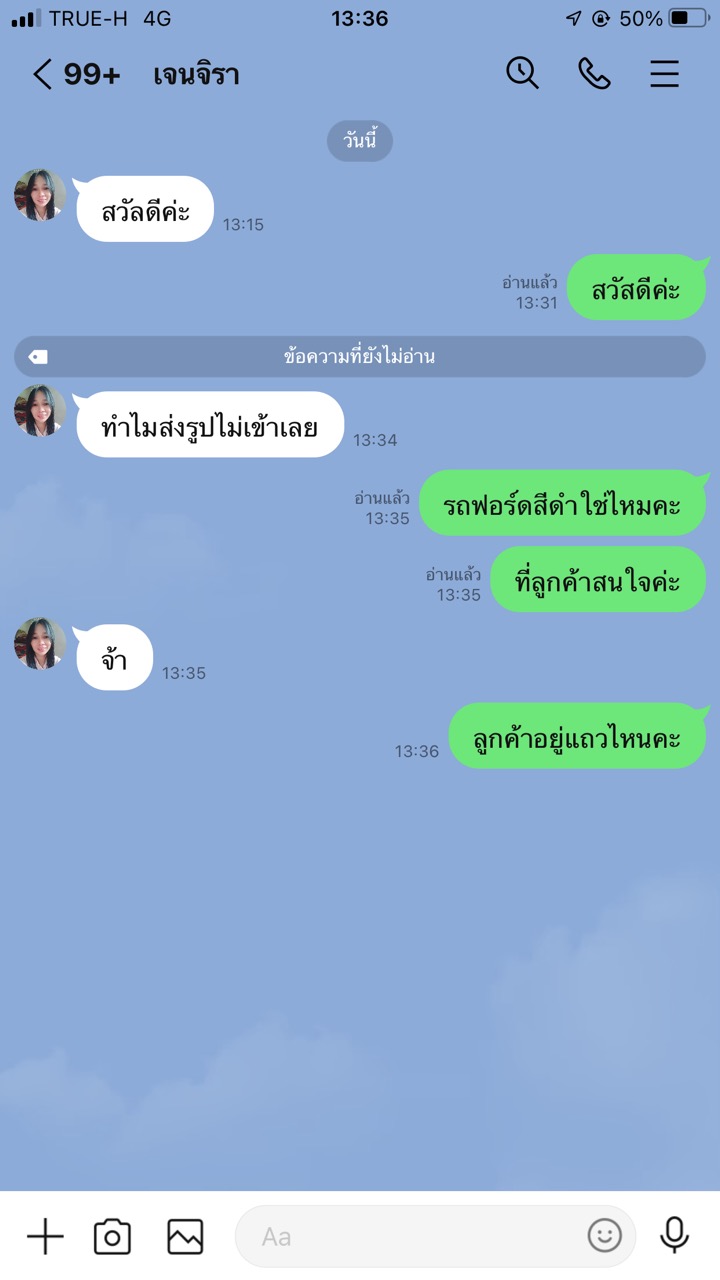The width and height of the screenshot is (720, 1280).
Task: Open the chat menu options
Action: [665, 74]
